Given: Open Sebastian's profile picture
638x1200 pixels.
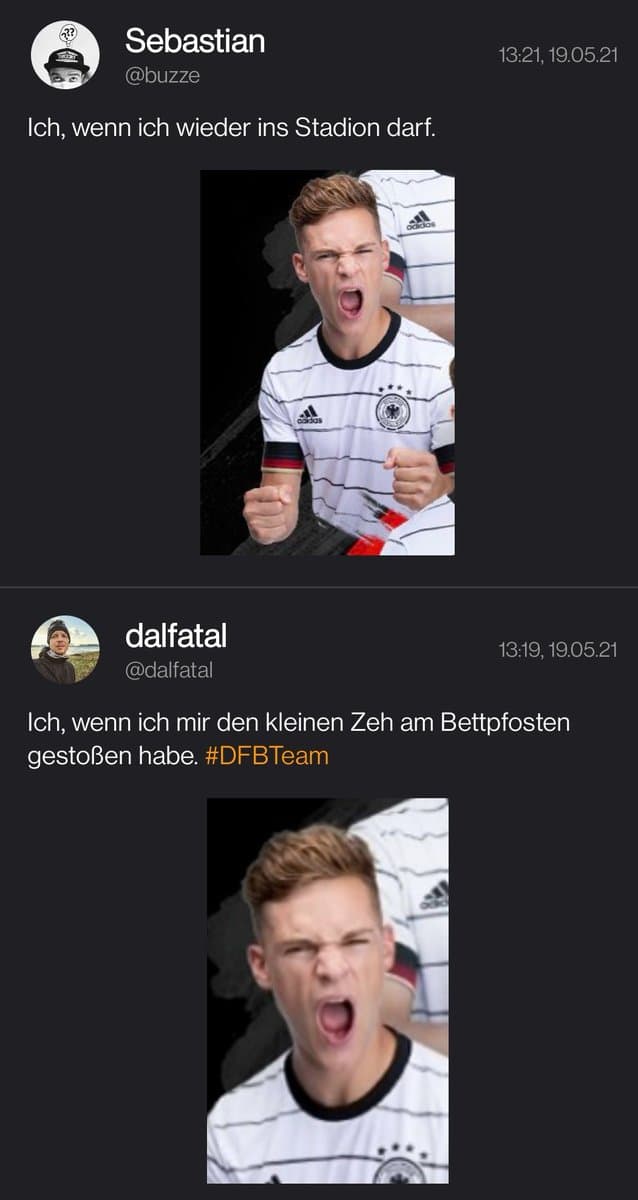Looking at the screenshot, I should [x=65, y=55].
